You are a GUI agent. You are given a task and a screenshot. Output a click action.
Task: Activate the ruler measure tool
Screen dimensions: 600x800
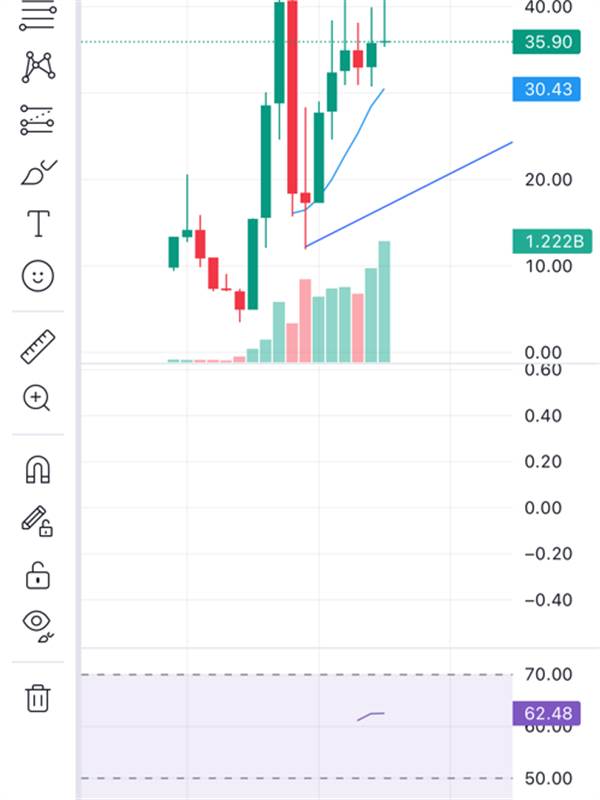[x=38, y=346]
